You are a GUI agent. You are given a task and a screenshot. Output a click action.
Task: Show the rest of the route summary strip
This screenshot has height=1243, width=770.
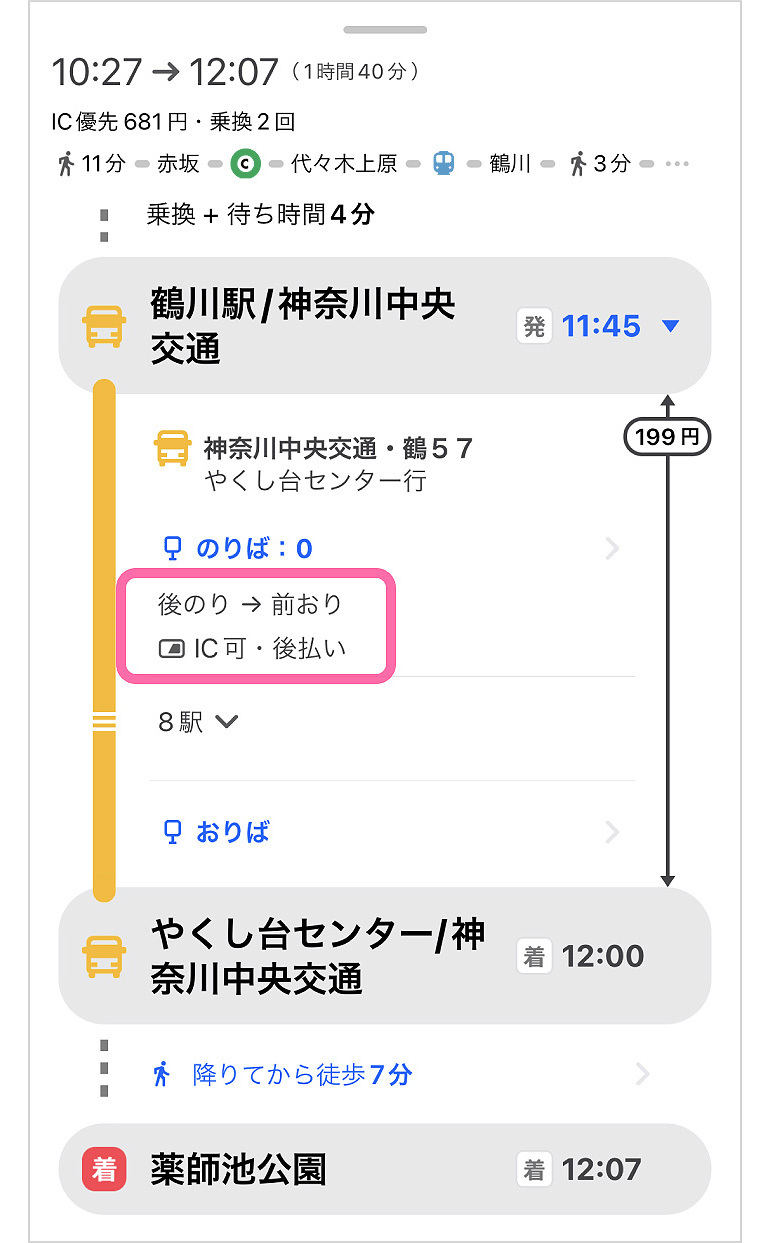click(677, 163)
